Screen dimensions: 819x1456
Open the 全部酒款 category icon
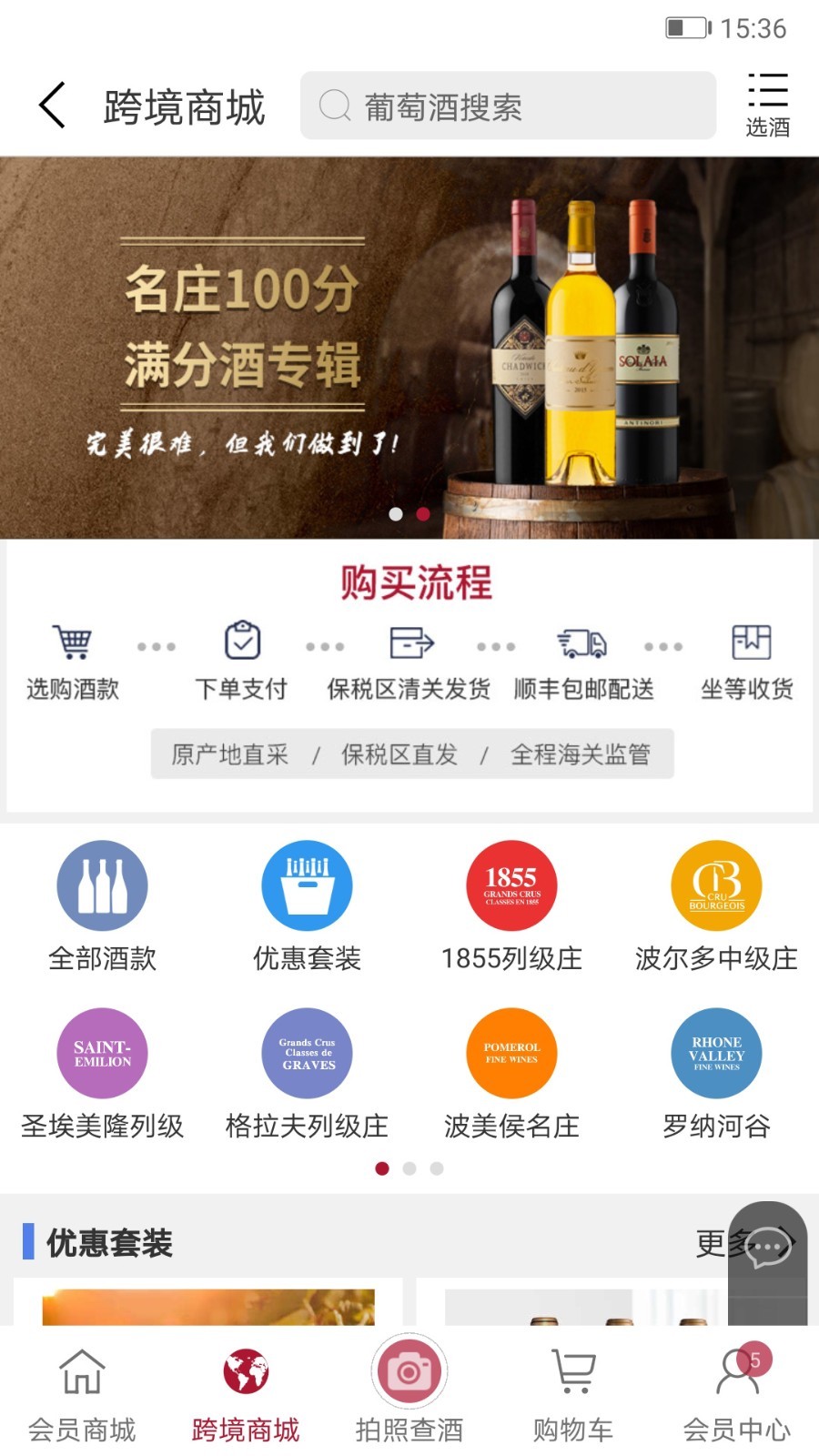point(101,885)
